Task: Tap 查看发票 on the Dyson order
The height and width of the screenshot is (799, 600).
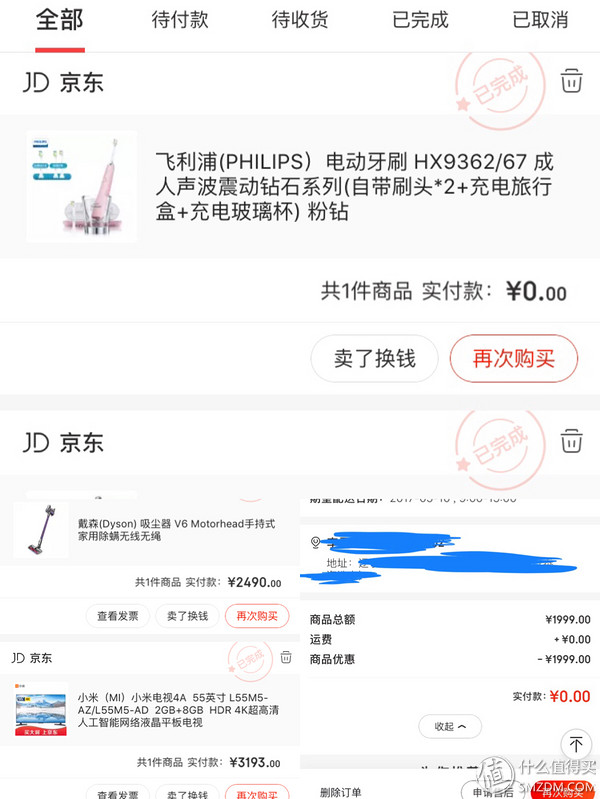Action: click(117, 616)
